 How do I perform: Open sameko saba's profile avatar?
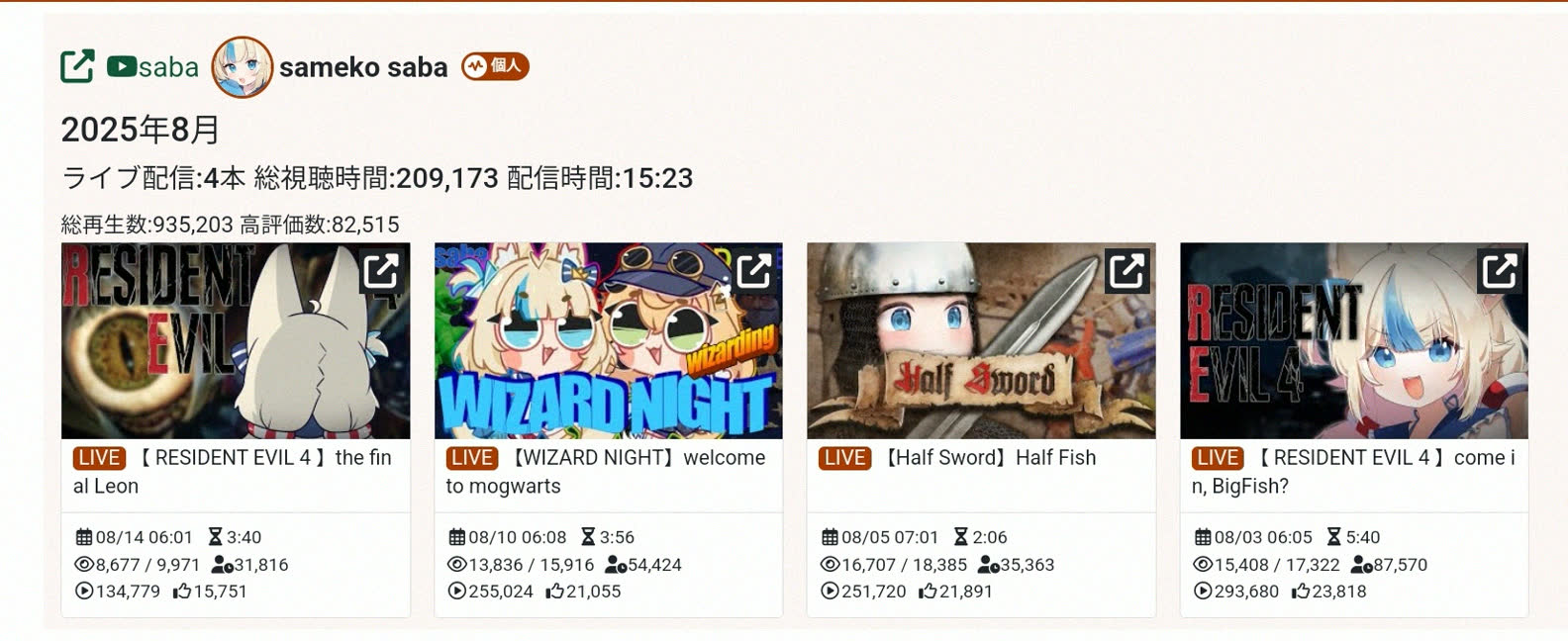(242, 66)
